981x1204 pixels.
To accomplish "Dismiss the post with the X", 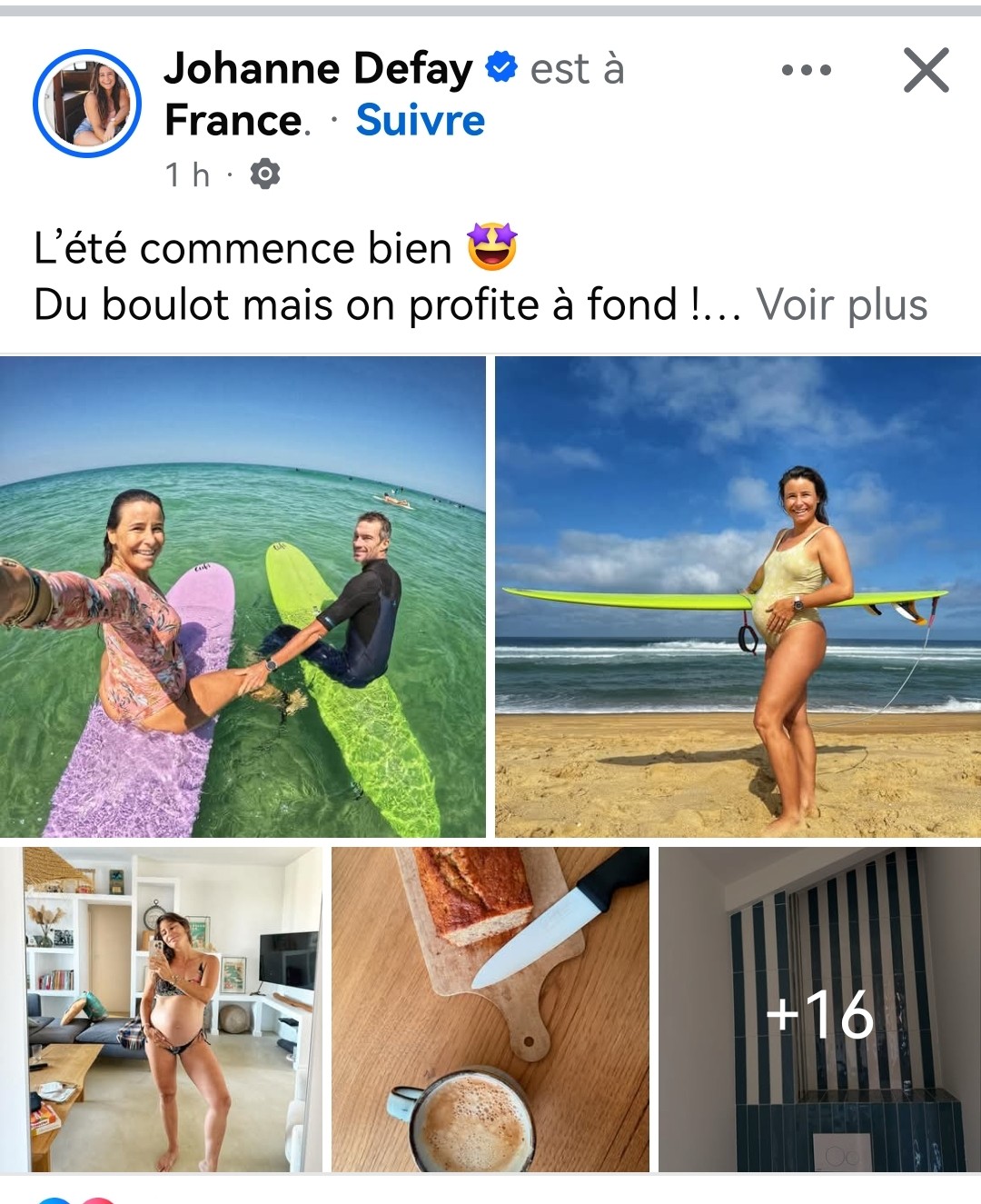I will tap(926, 70).
